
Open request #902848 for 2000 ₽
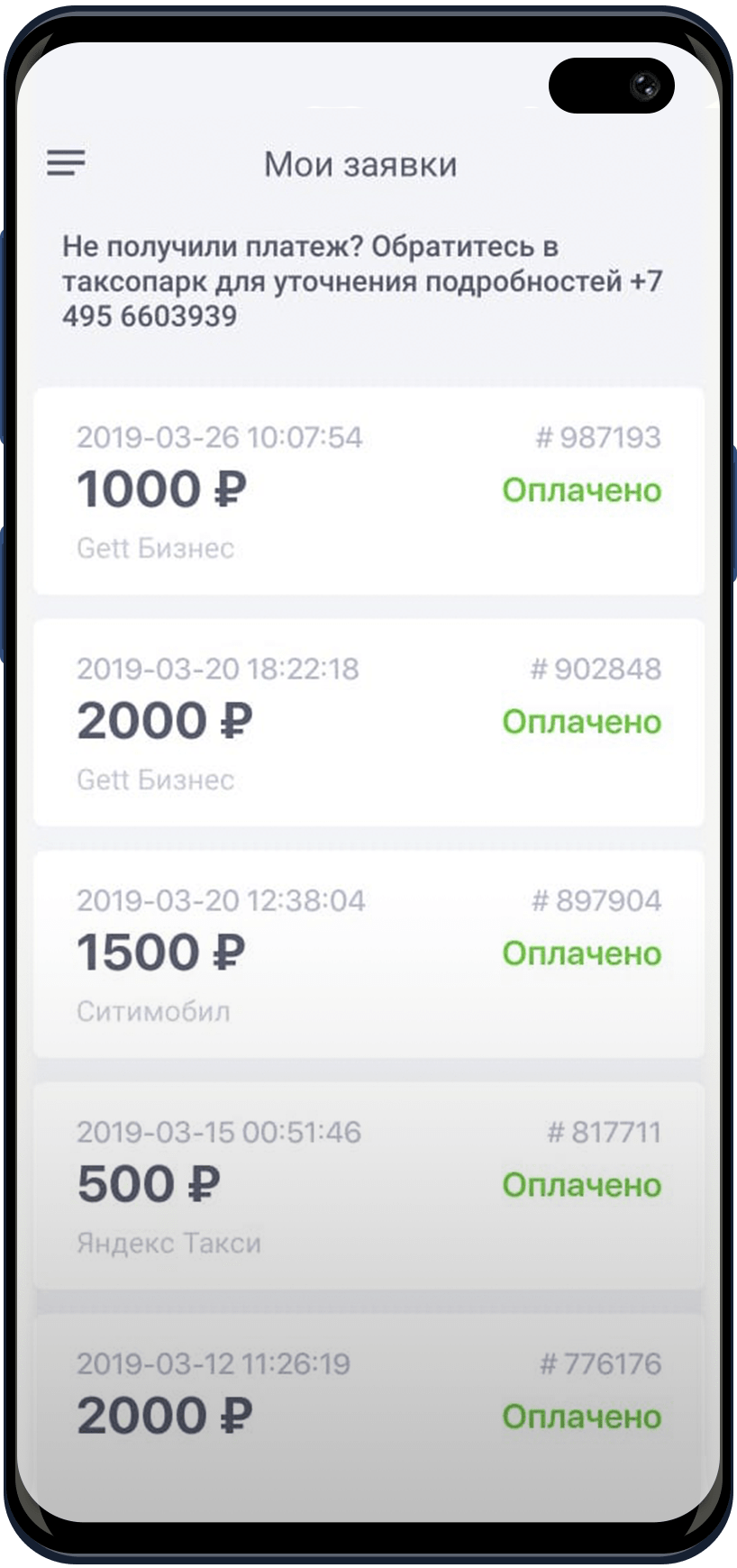[x=368, y=722]
